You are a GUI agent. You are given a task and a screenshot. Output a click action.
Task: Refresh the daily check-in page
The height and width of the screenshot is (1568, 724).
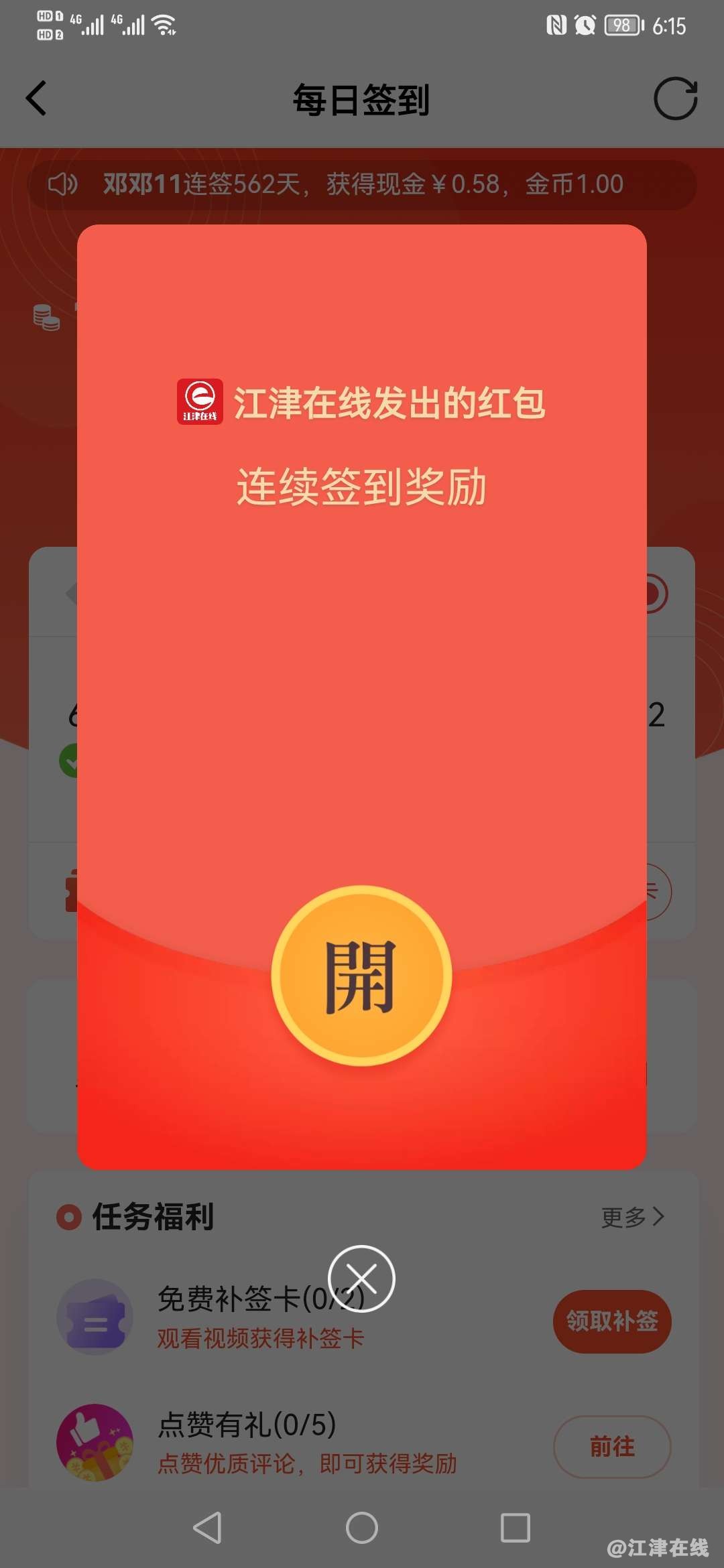pyautogui.click(x=675, y=99)
